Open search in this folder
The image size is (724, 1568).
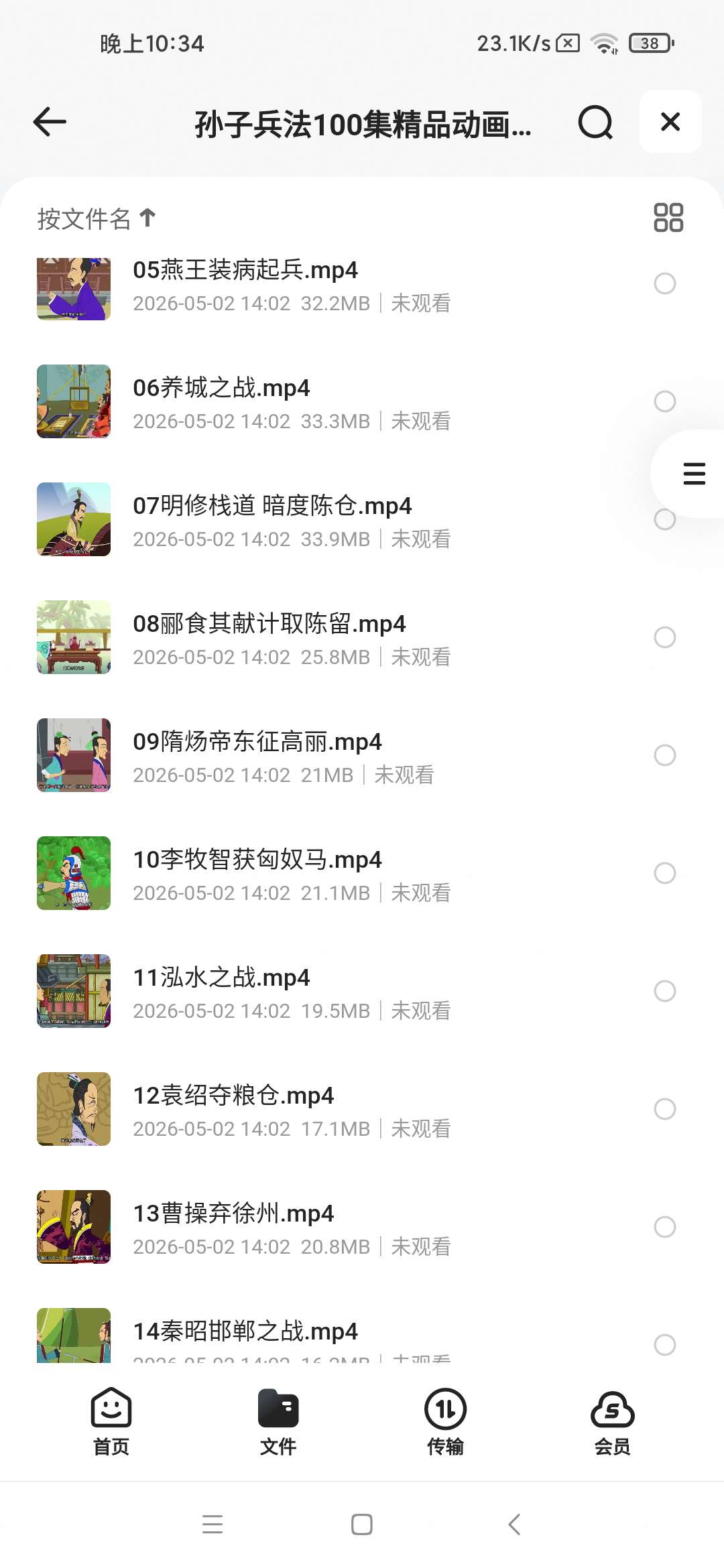click(x=595, y=122)
